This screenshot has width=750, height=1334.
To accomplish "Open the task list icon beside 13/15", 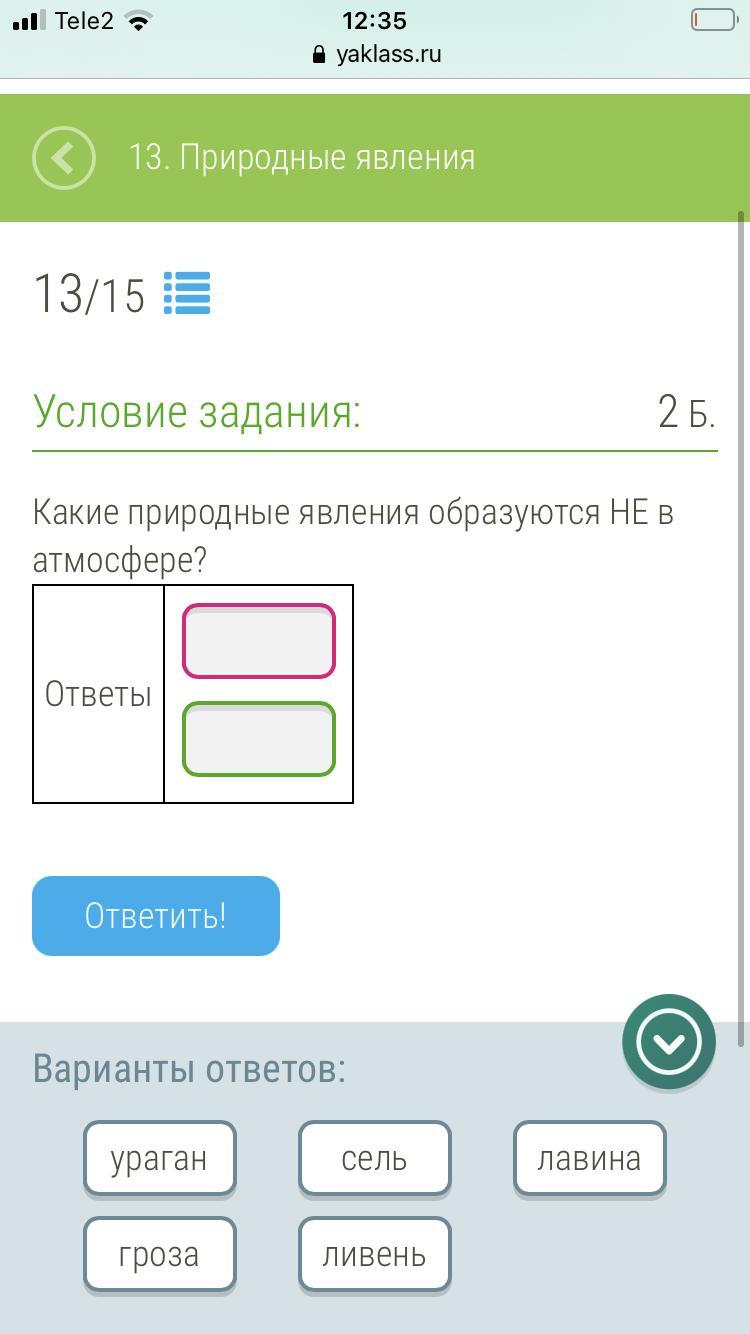I will (187, 293).
